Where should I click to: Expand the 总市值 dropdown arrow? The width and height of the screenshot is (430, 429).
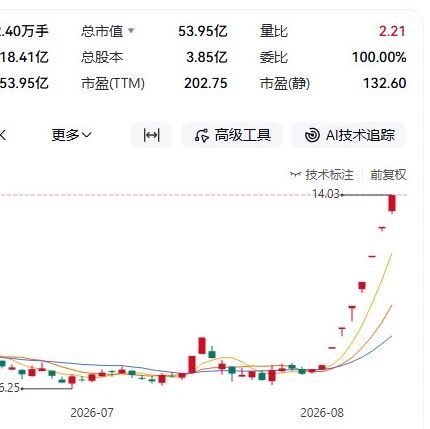pos(131,31)
